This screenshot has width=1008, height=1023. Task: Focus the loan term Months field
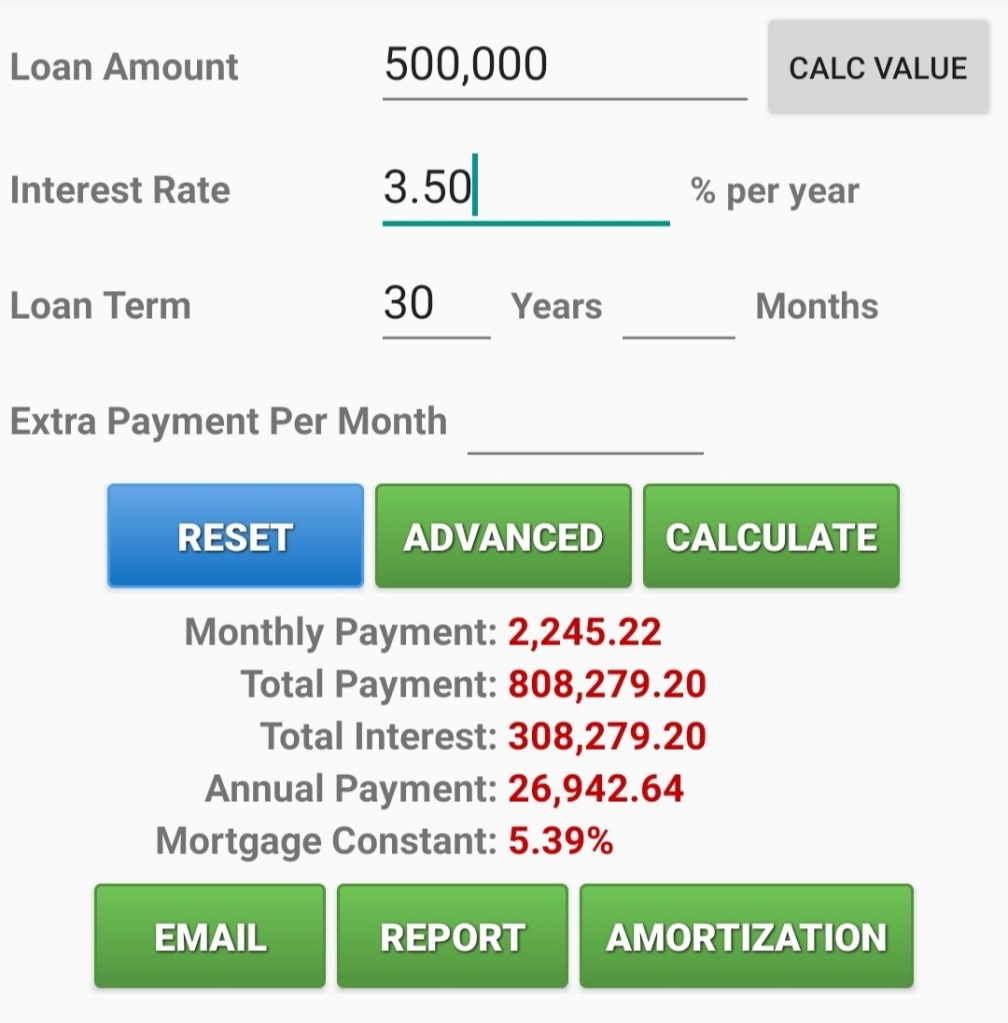(678, 306)
